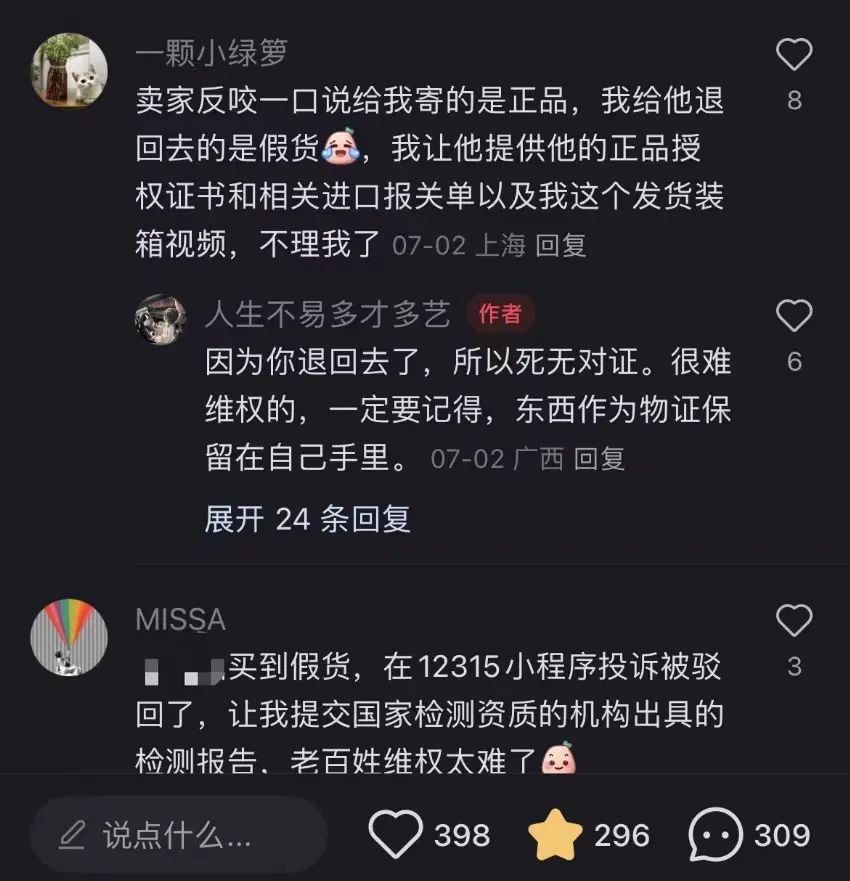Expand the 24 more replies
This screenshot has width=850, height=881.
[307, 519]
